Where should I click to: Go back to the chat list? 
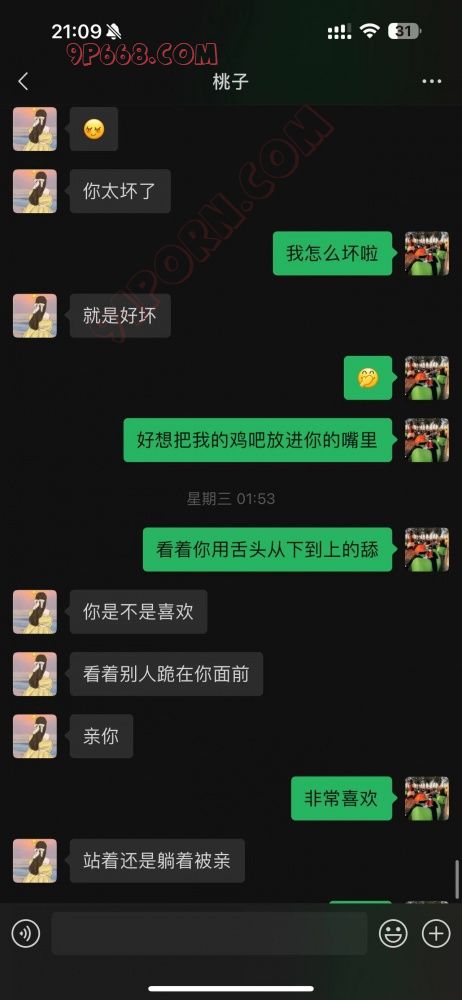coord(24,82)
